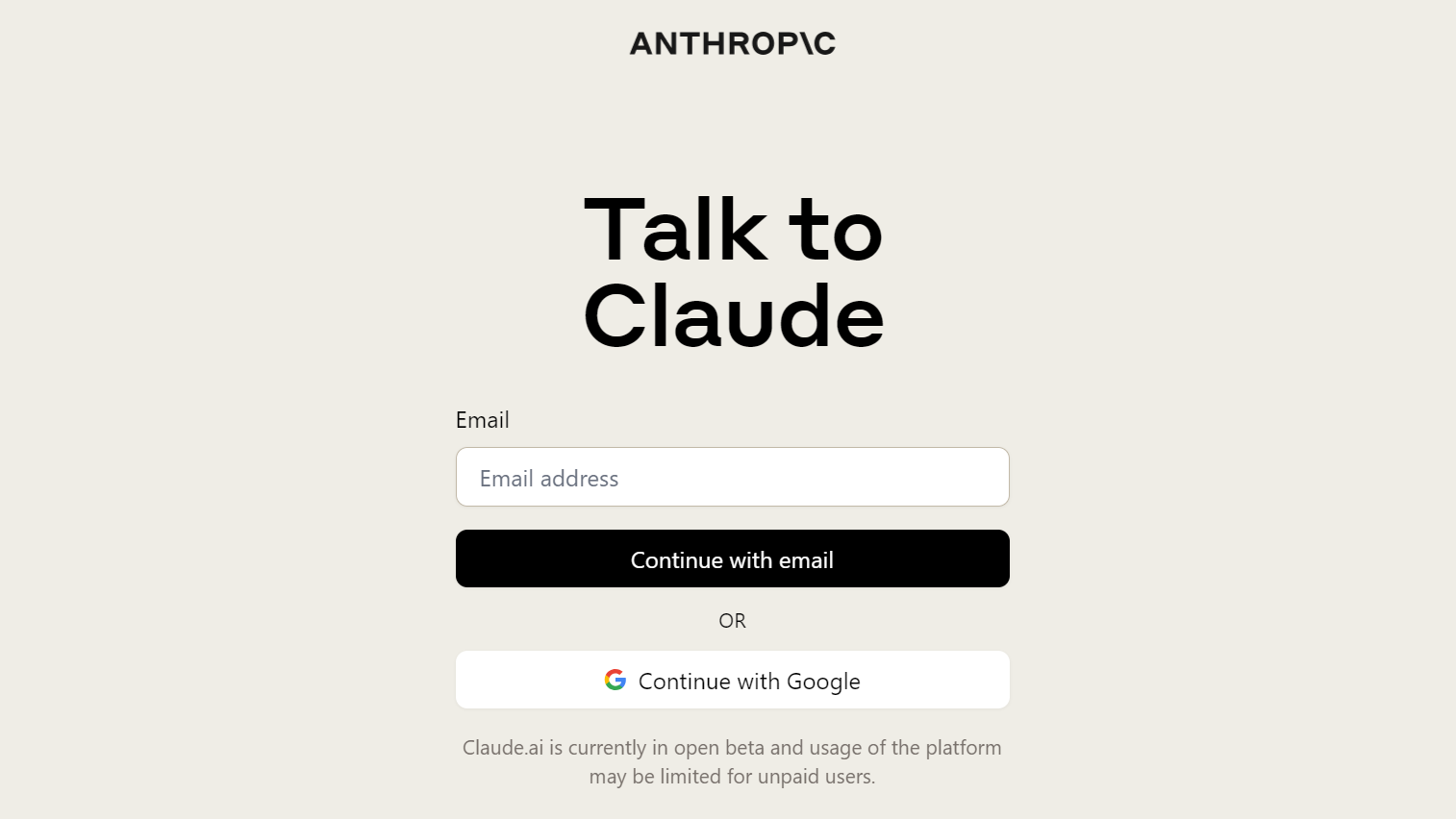Tap Continue with email
1456x819 pixels.
pos(732,558)
